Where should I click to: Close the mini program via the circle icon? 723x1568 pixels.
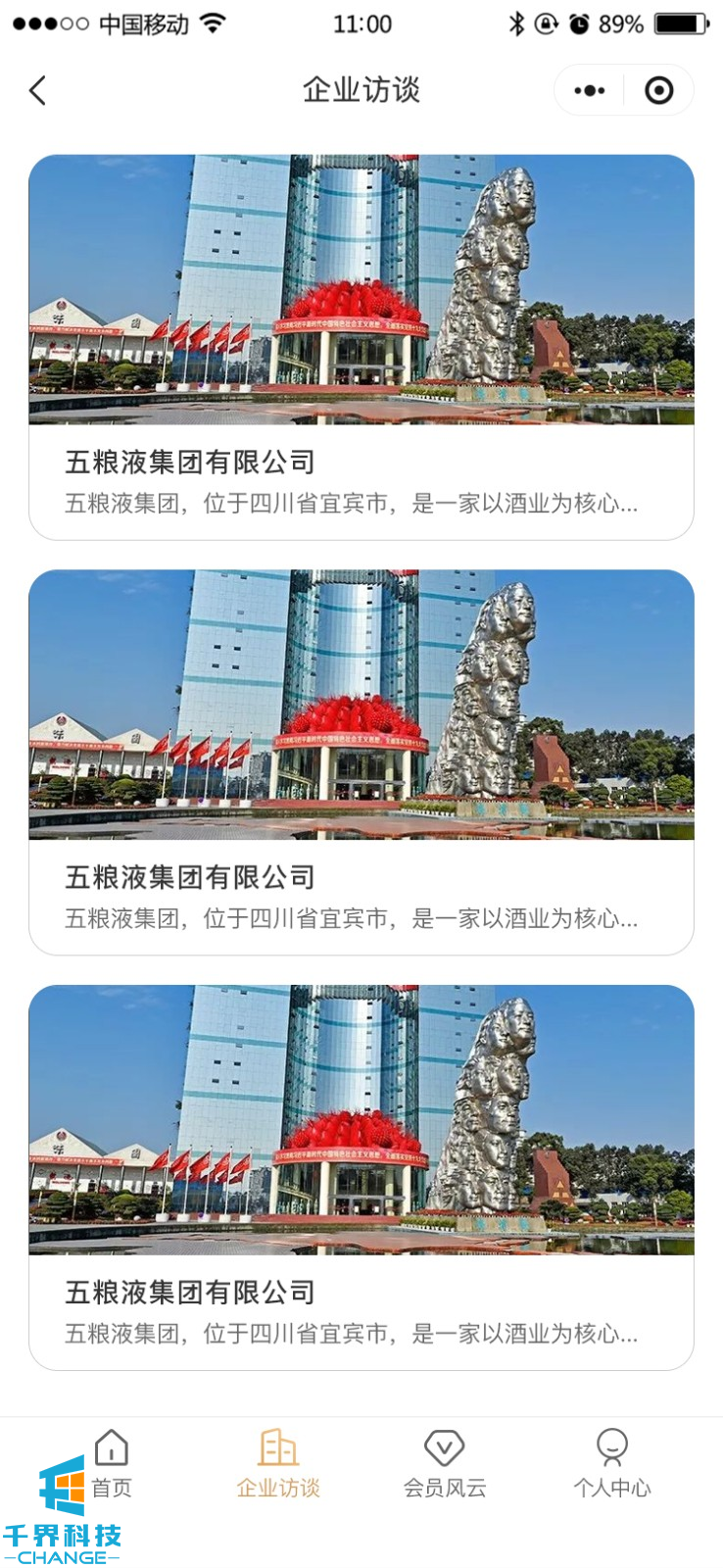[x=659, y=91]
